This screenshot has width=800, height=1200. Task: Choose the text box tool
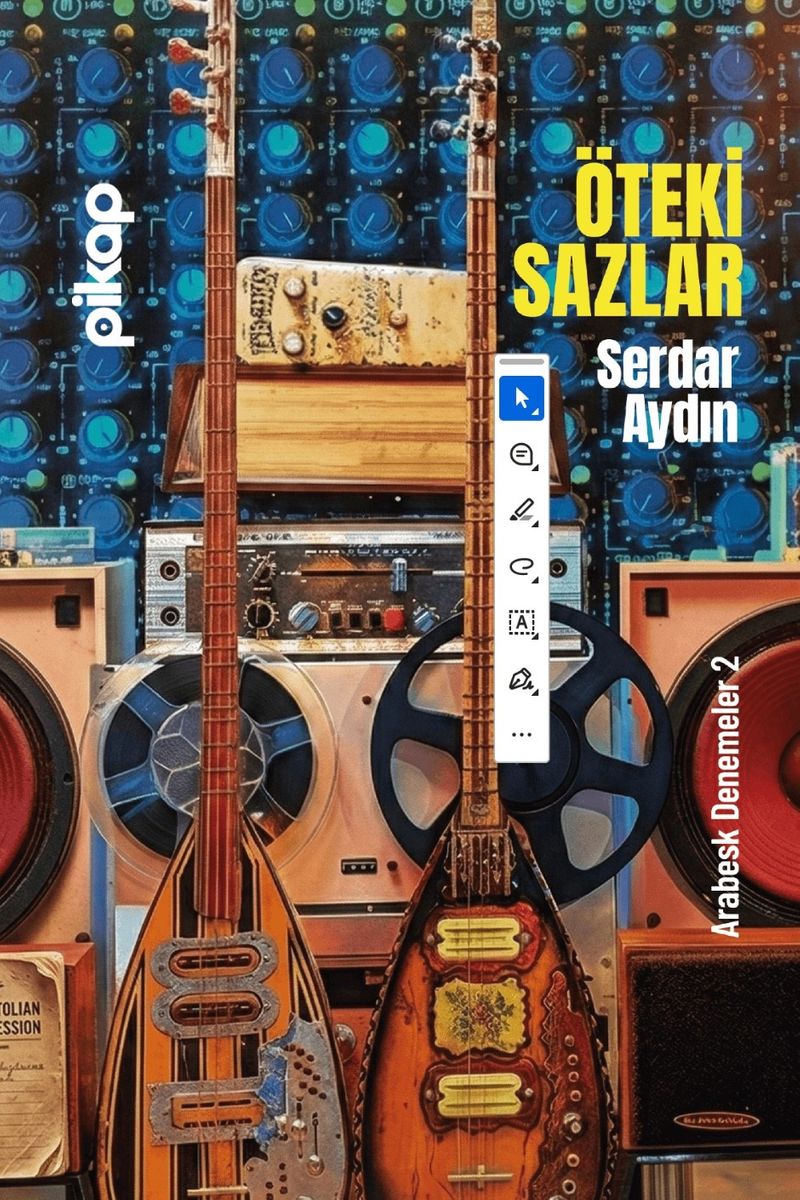pos(522,623)
